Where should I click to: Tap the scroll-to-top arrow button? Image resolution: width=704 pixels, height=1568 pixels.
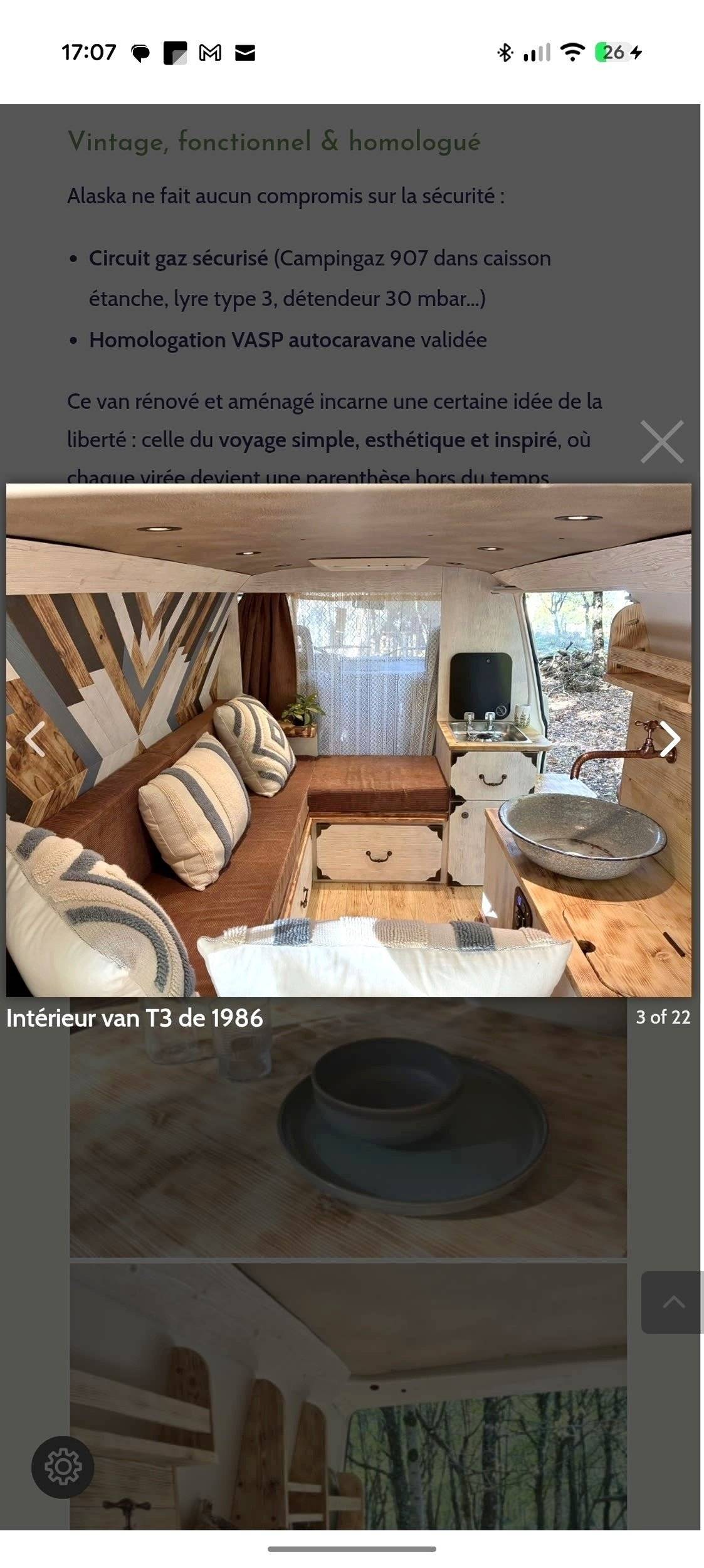pos(672,1303)
